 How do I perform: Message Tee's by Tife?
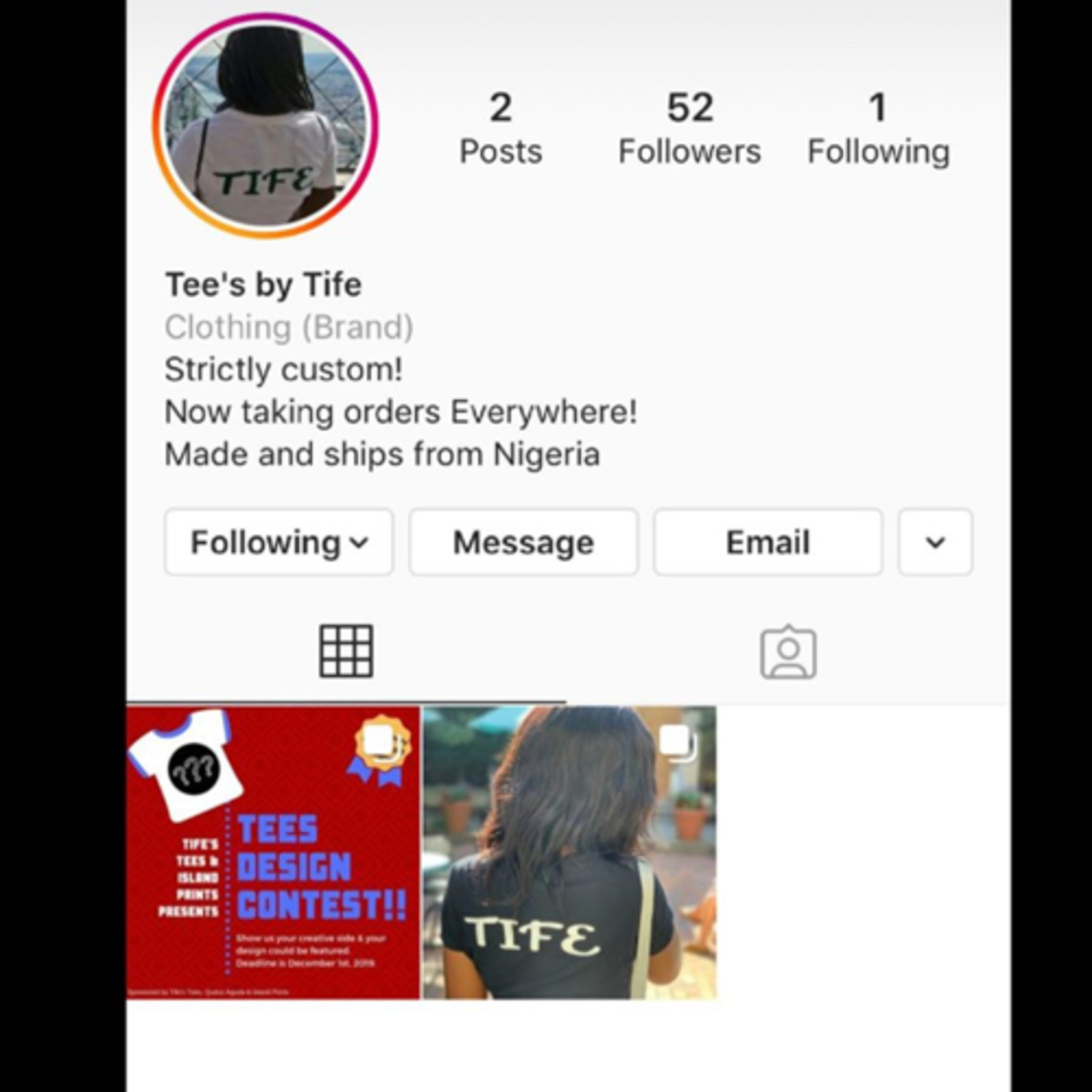(x=523, y=542)
